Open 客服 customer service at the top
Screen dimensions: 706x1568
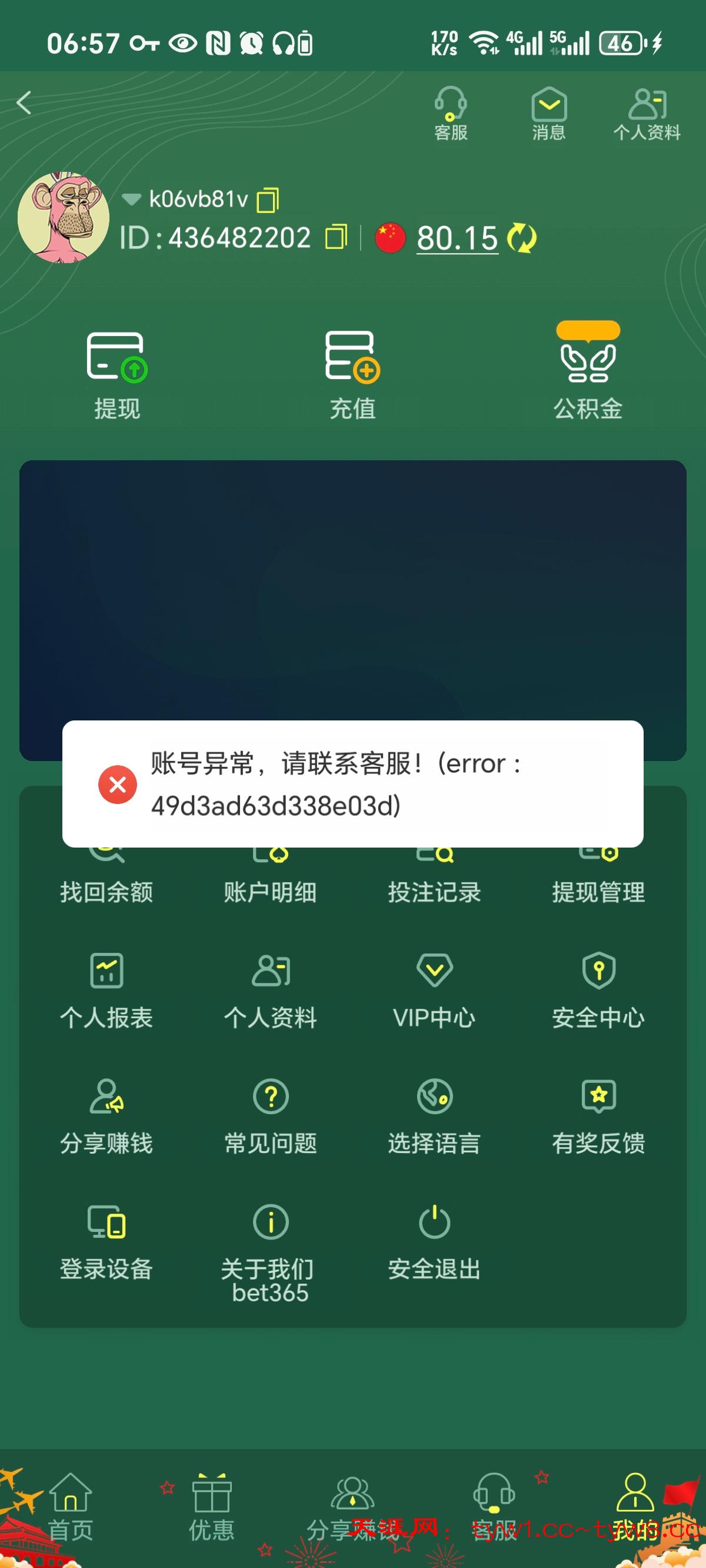451,114
